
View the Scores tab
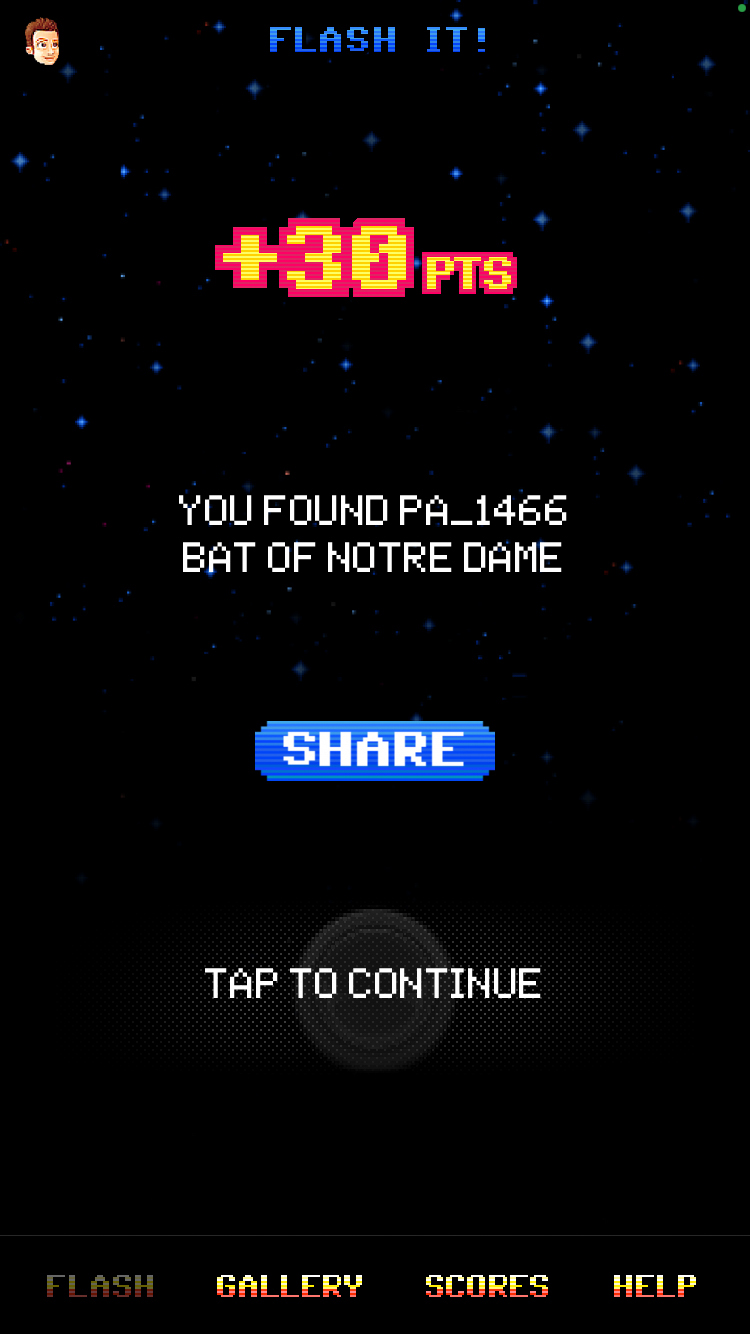pyautogui.click(x=487, y=1286)
